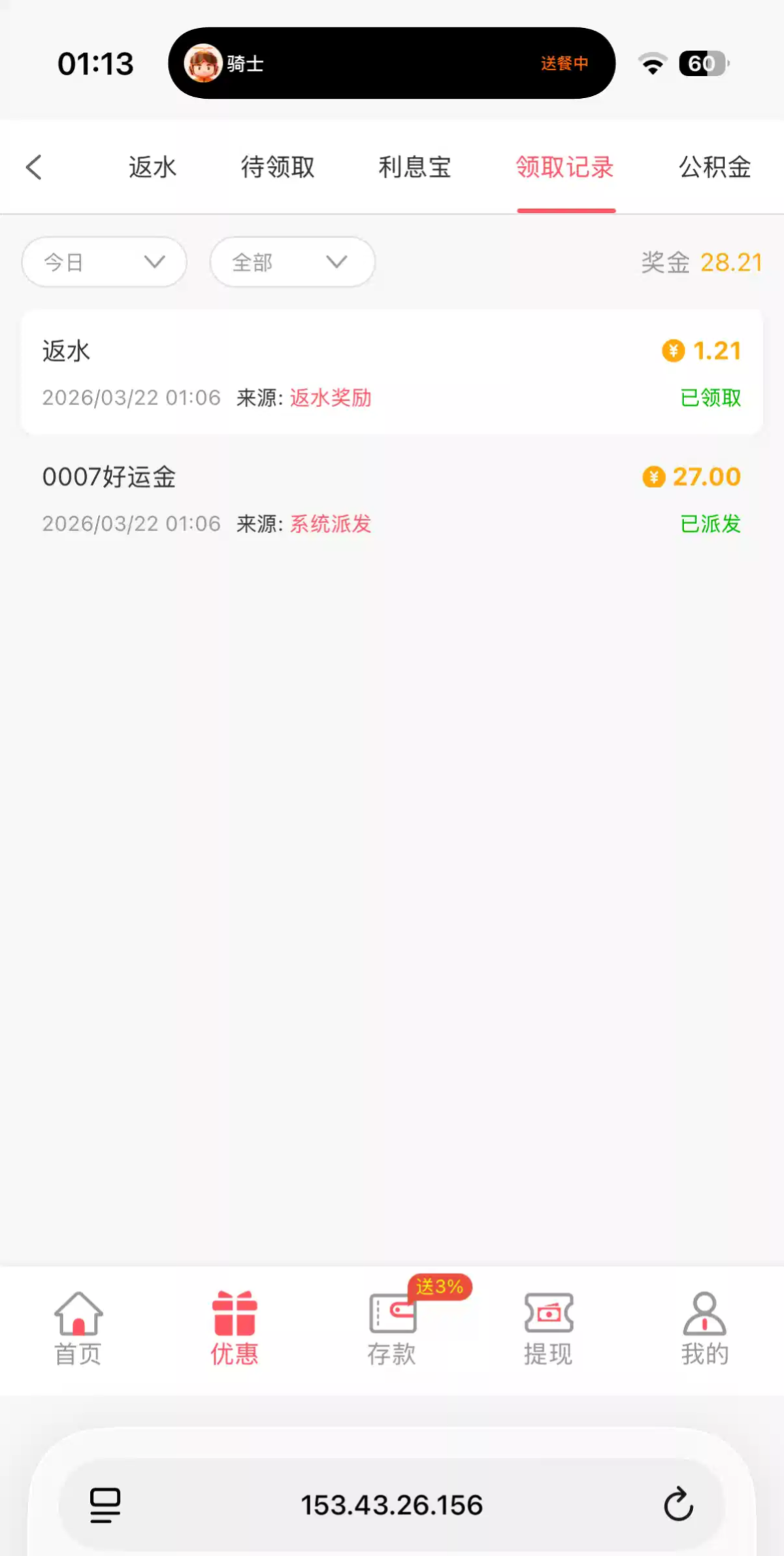Reload the page with the refresh icon
The image size is (784, 1556).
click(678, 1504)
